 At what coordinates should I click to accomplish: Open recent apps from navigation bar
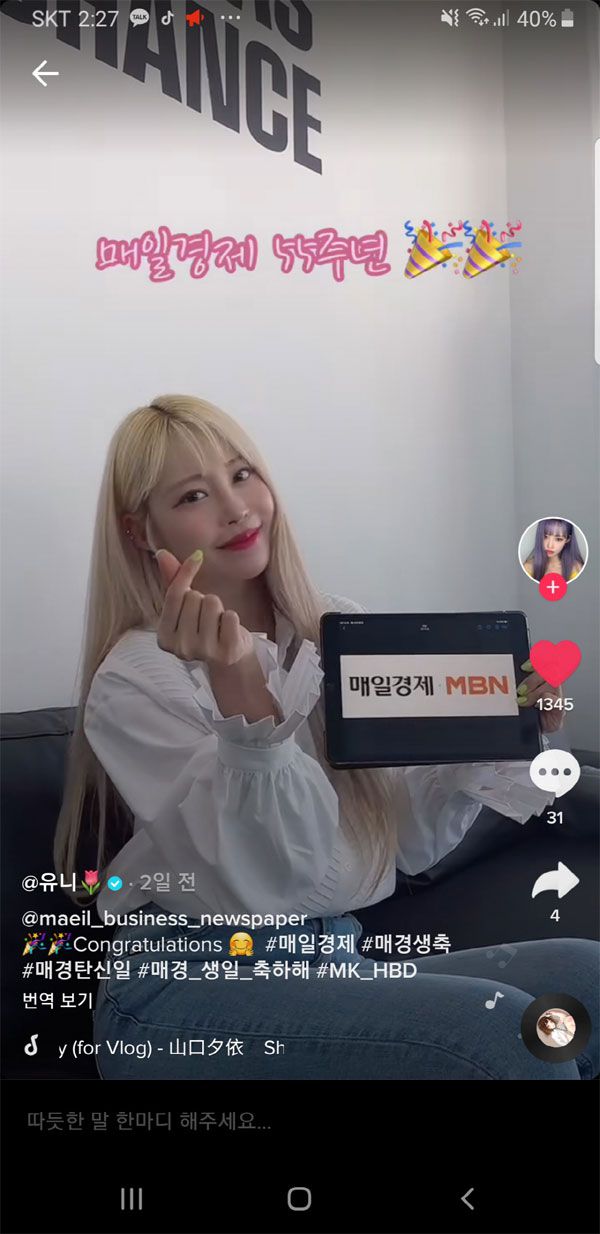coord(131,1199)
